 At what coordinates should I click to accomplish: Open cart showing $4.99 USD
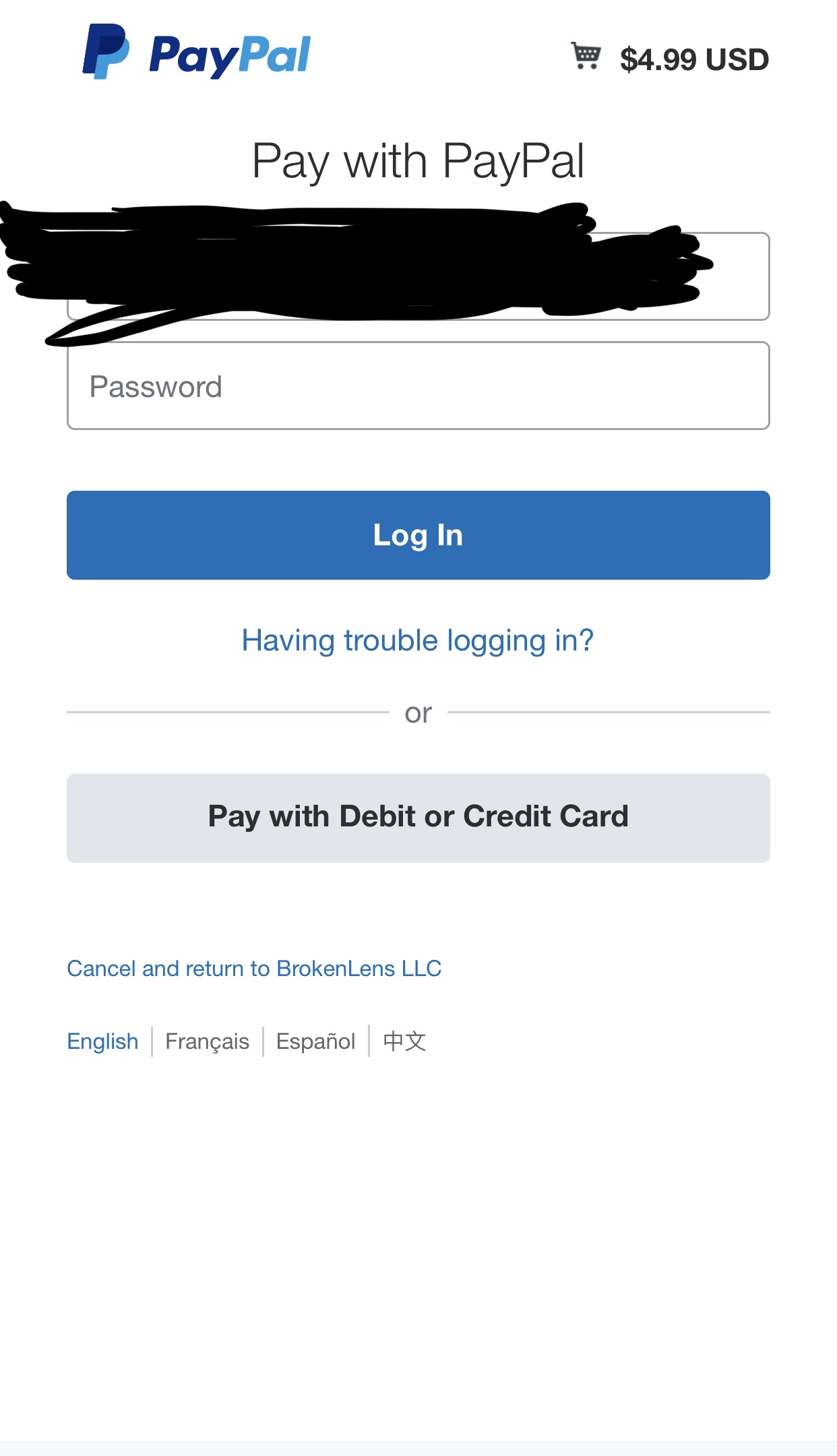[x=670, y=59]
